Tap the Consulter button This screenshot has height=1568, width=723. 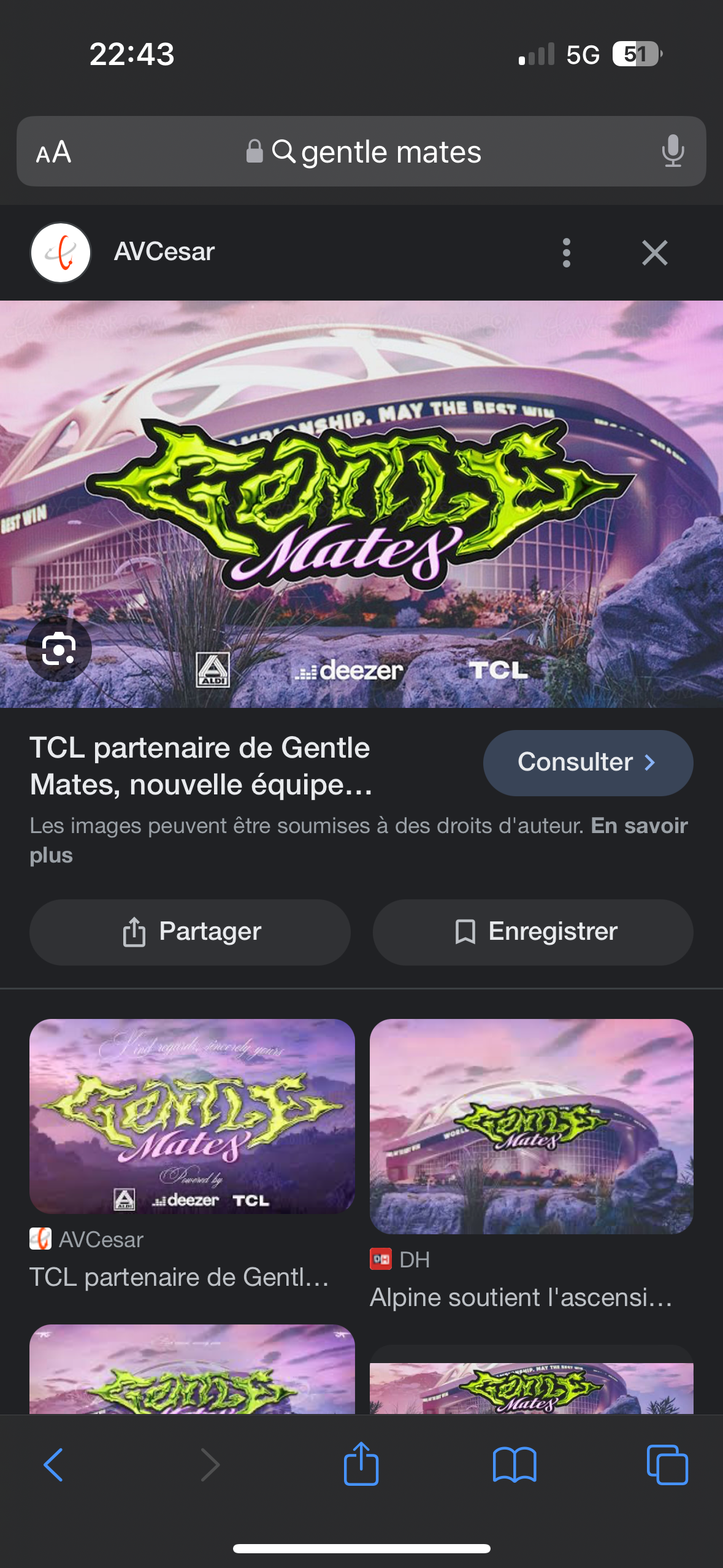click(x=587, y=763)
